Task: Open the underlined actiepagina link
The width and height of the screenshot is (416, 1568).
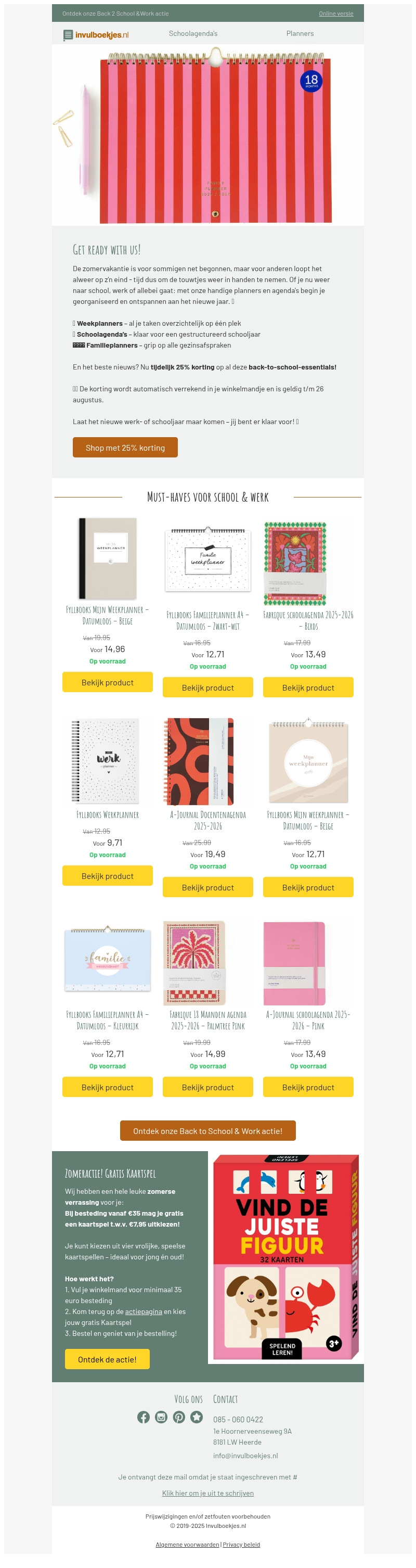Action: tap(143, 1311)
